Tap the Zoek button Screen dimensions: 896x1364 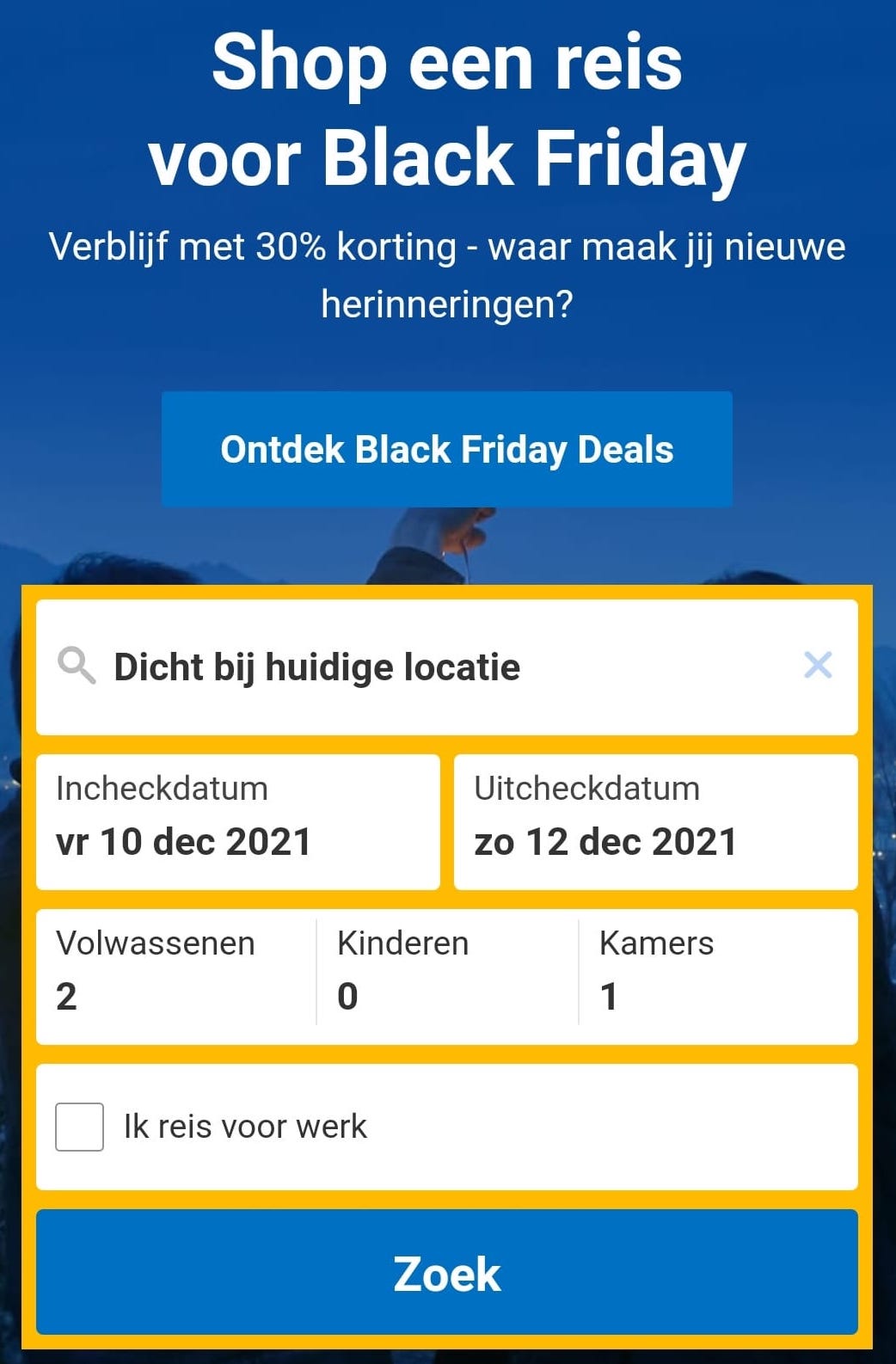(446, 1272)
